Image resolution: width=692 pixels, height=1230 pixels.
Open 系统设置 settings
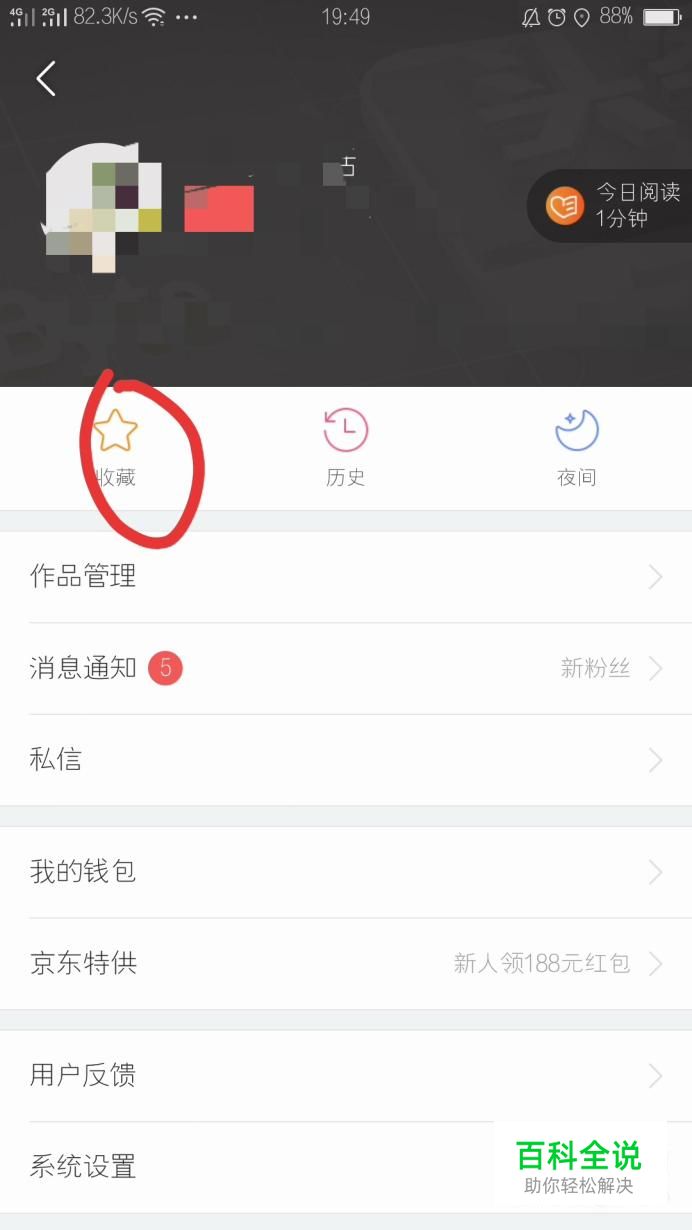[x=250, y=1167]
